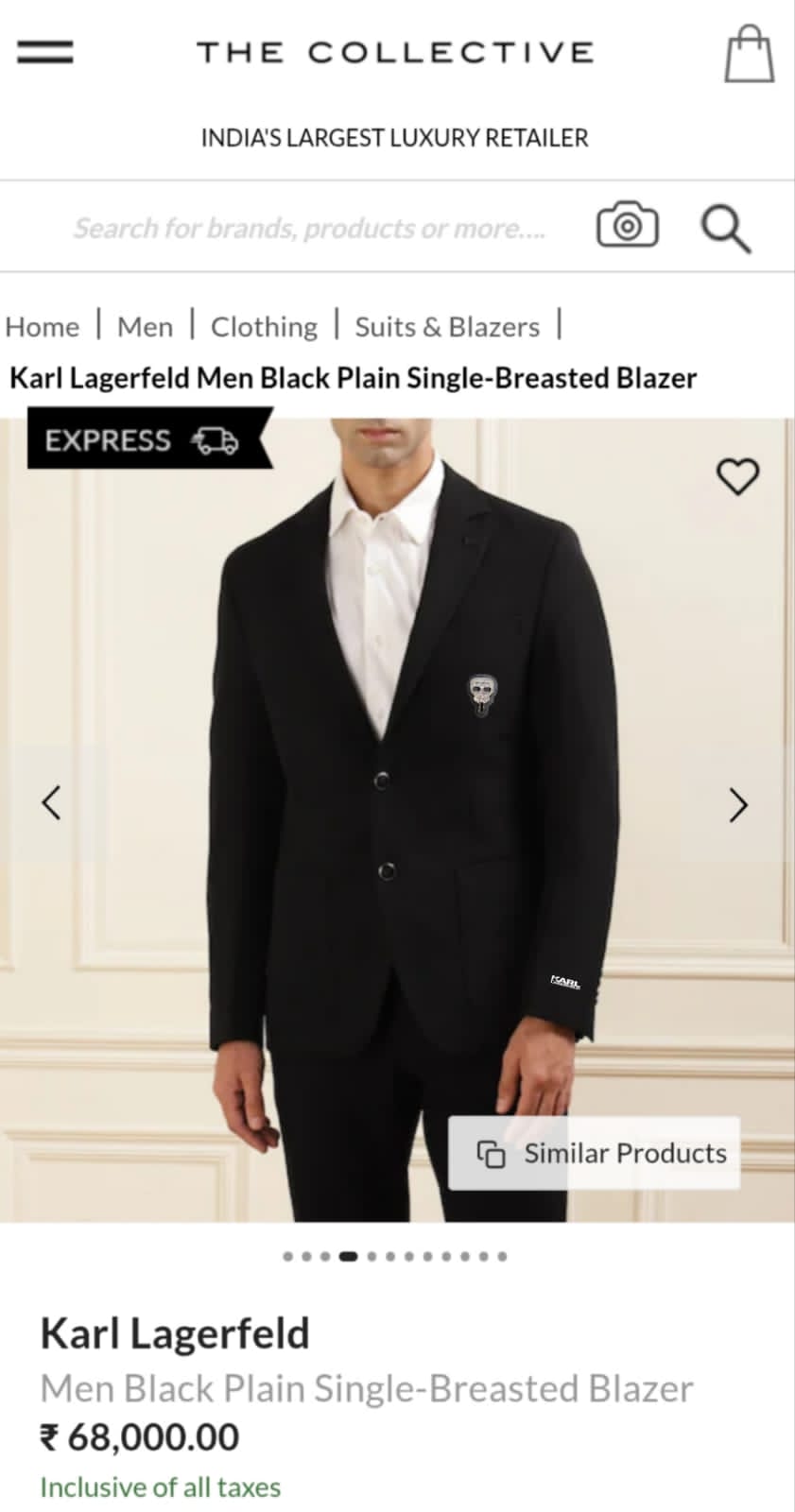Open the Men breadcrumb

(145, 327)
